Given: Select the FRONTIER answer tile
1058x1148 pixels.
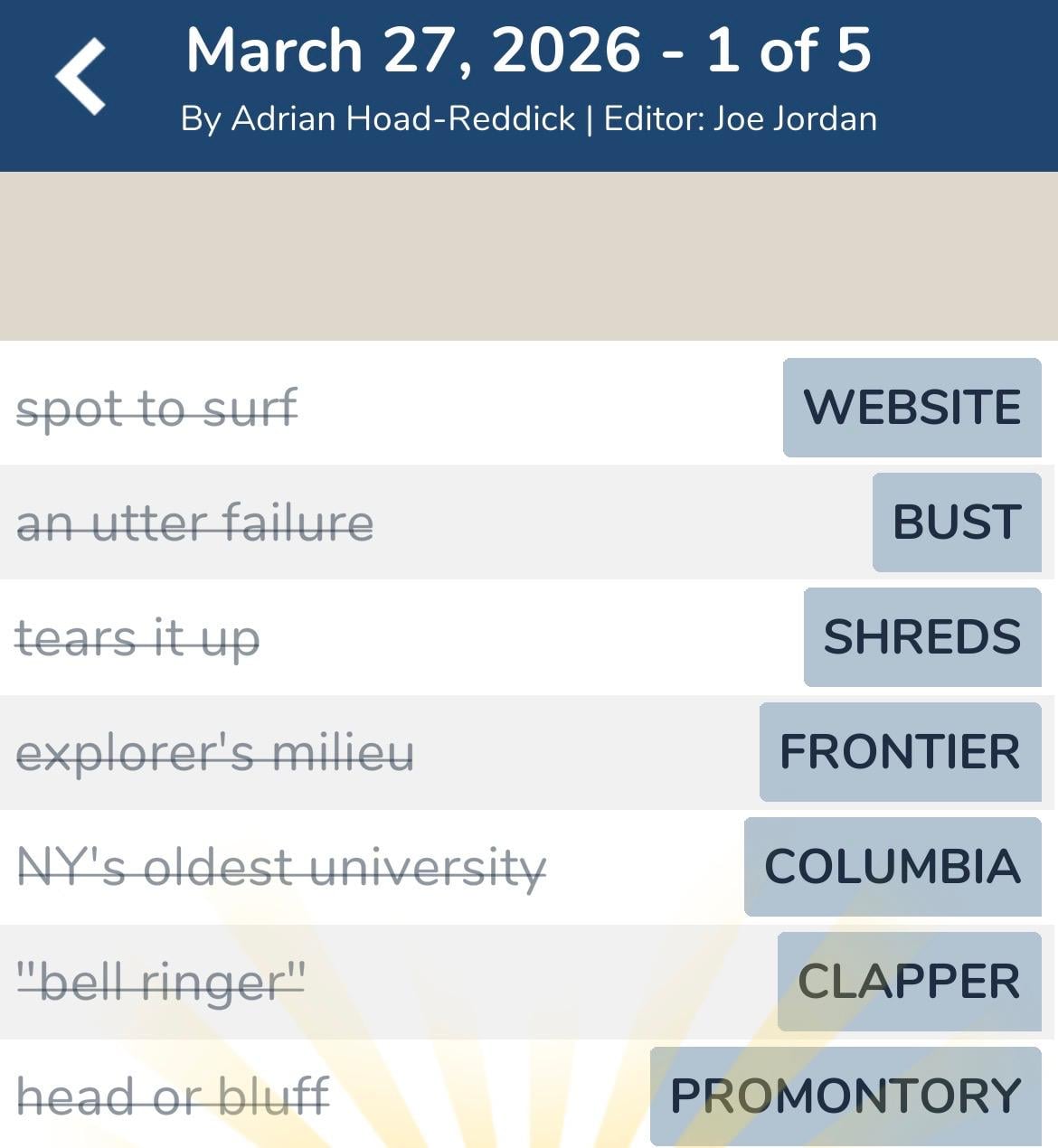Looking at the screenshot, I should pos(900,752).
